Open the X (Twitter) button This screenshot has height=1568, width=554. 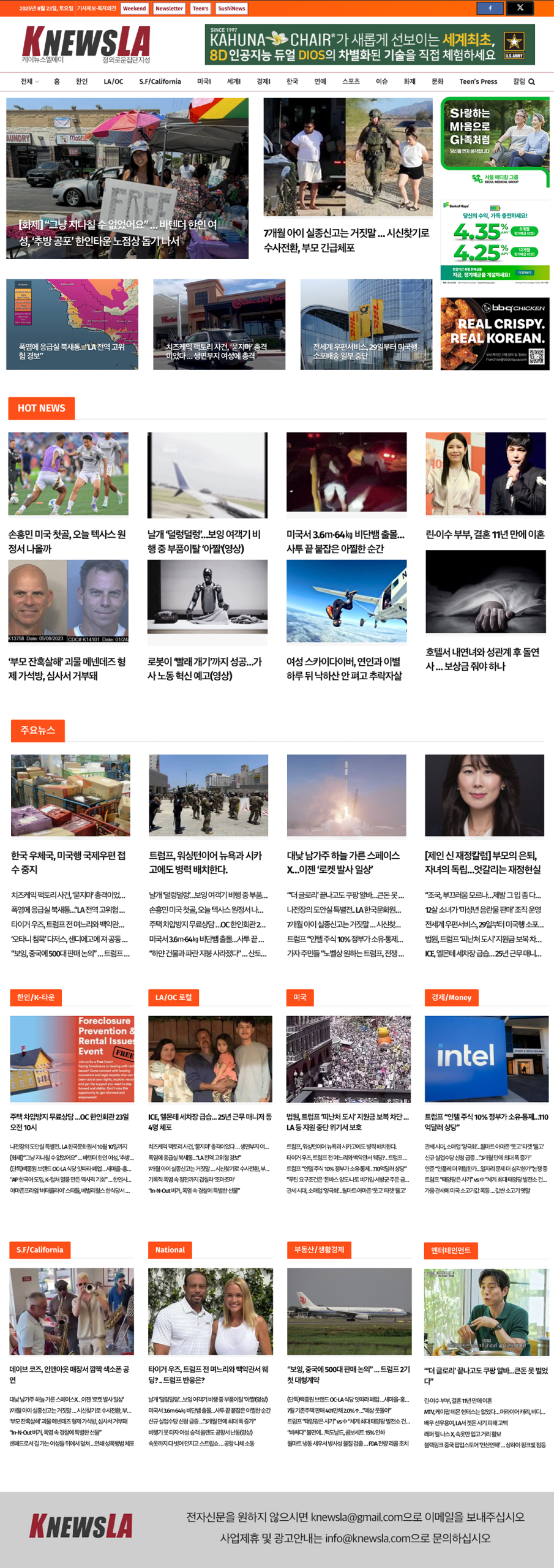click(x=520, y=8)
